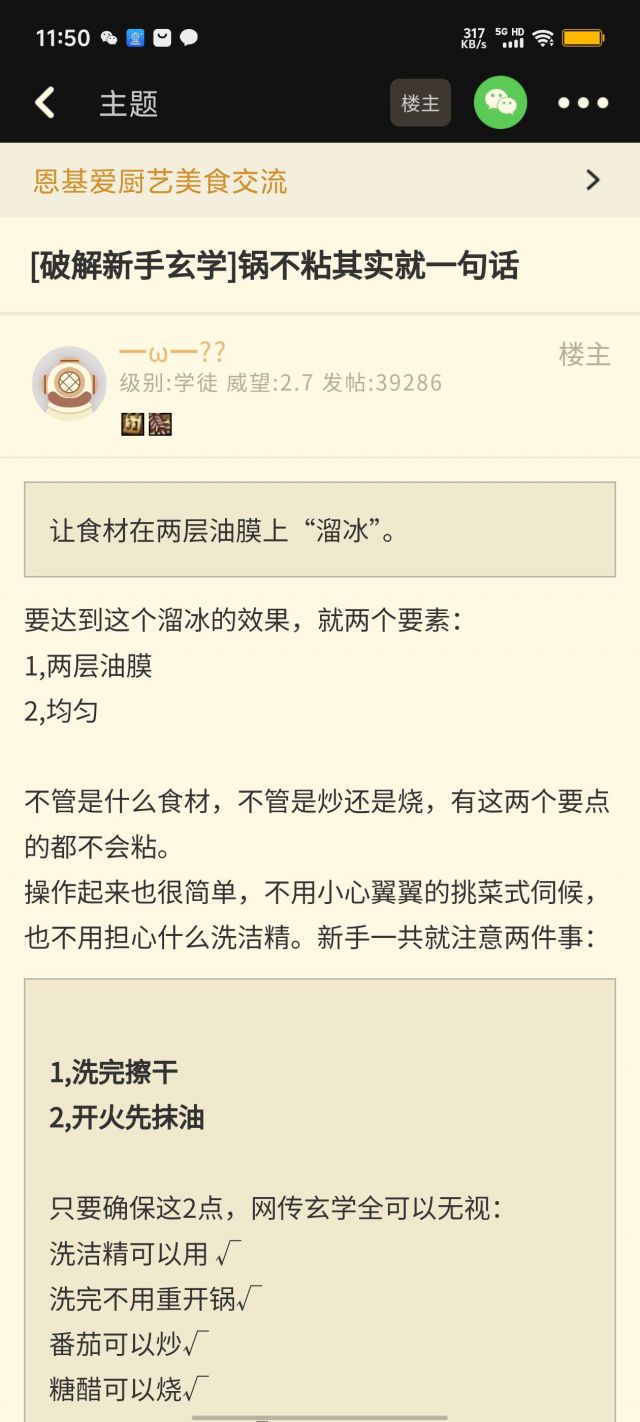View profile of user 一ω一??
The image size is (640, 1422).
tap(172, 352)
